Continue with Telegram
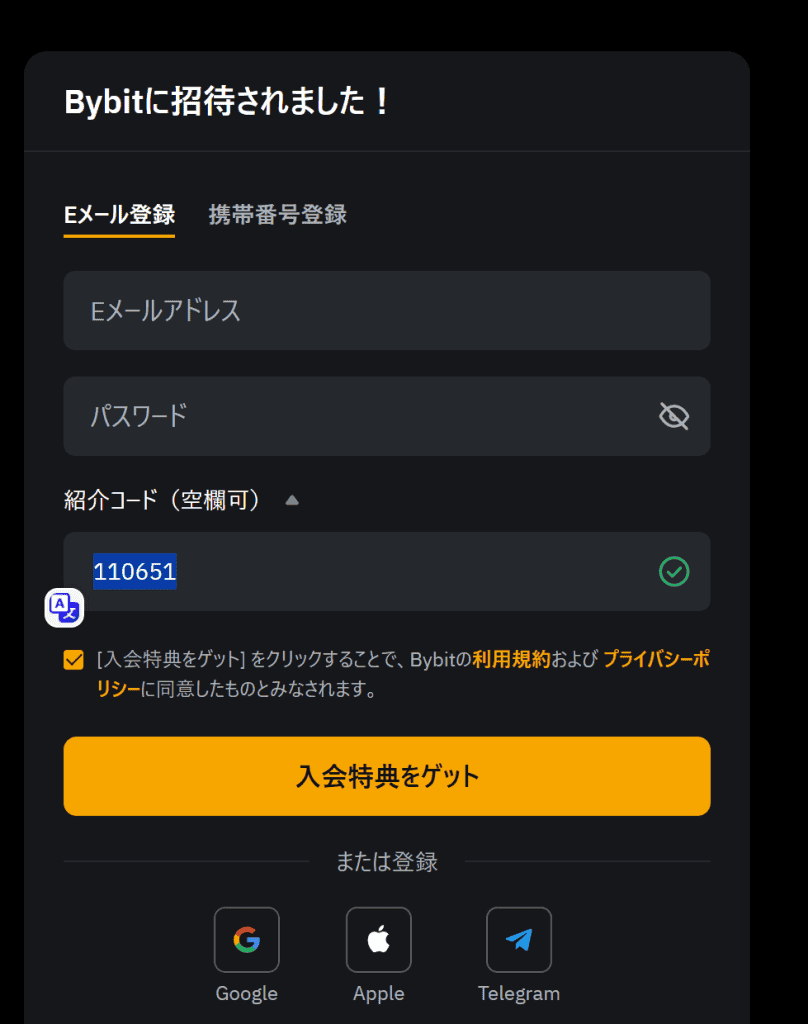Image resolution: width=808 pixels, height=1024 pixels. point(518,940)
